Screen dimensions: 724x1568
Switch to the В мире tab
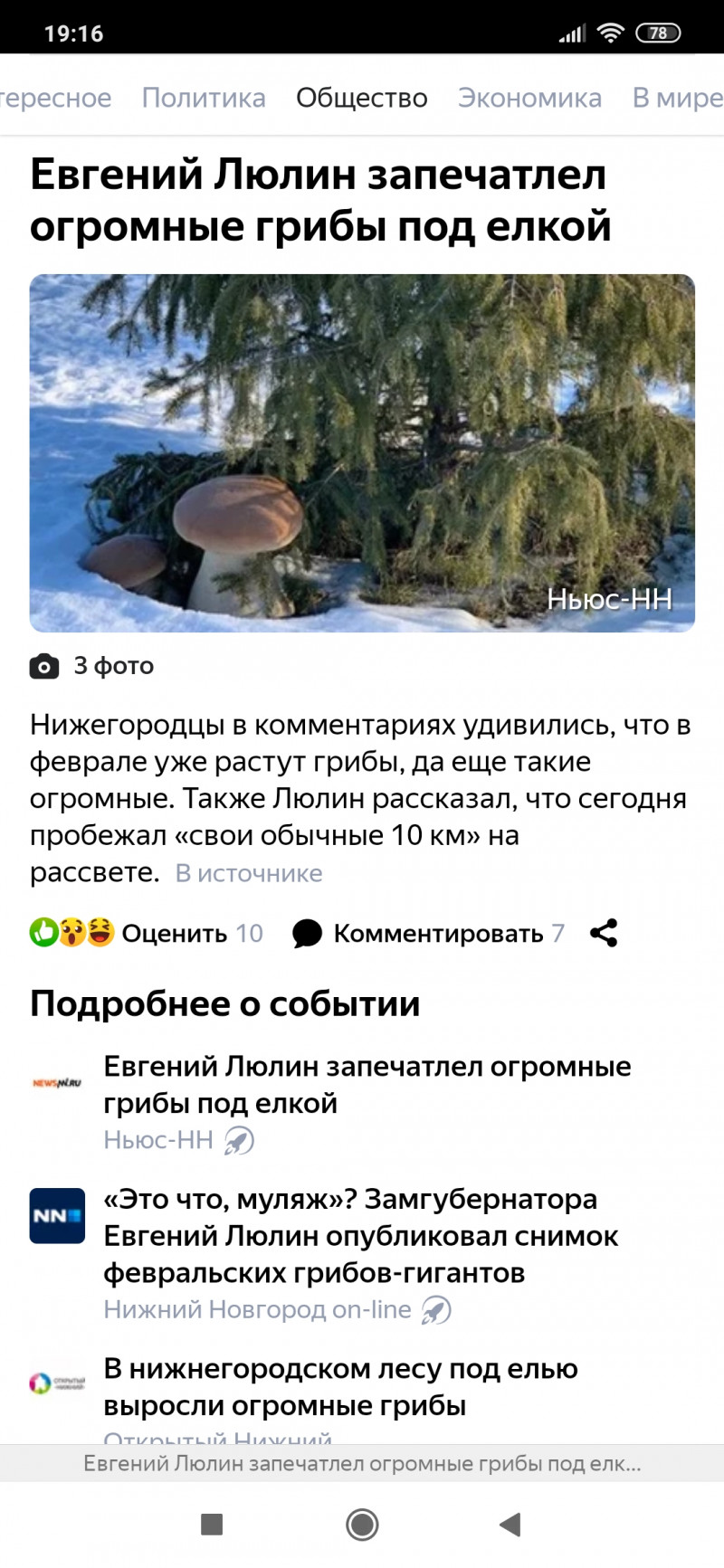coord(677,98)
